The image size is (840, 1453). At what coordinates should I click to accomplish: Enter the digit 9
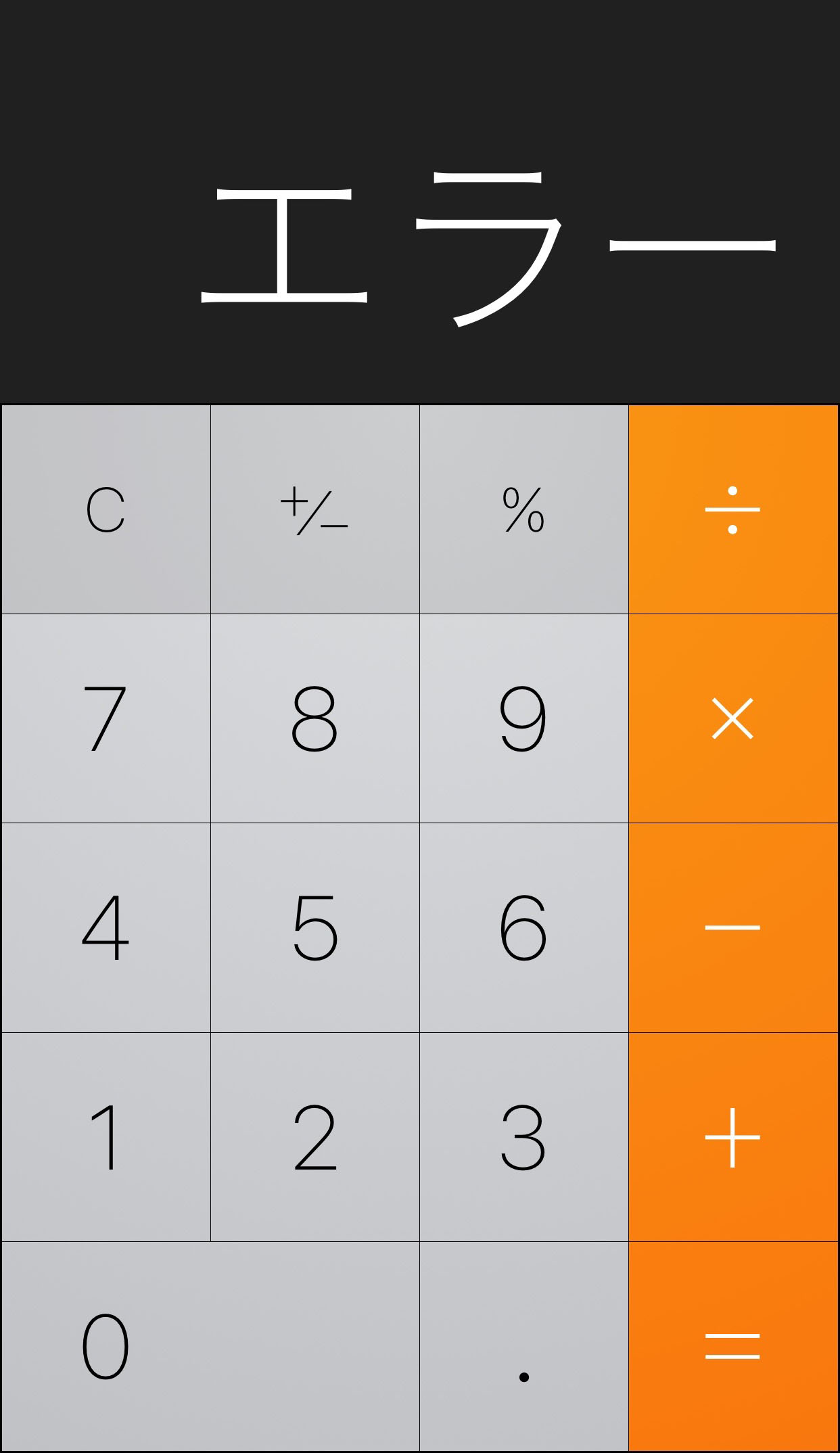pos(524,718)
